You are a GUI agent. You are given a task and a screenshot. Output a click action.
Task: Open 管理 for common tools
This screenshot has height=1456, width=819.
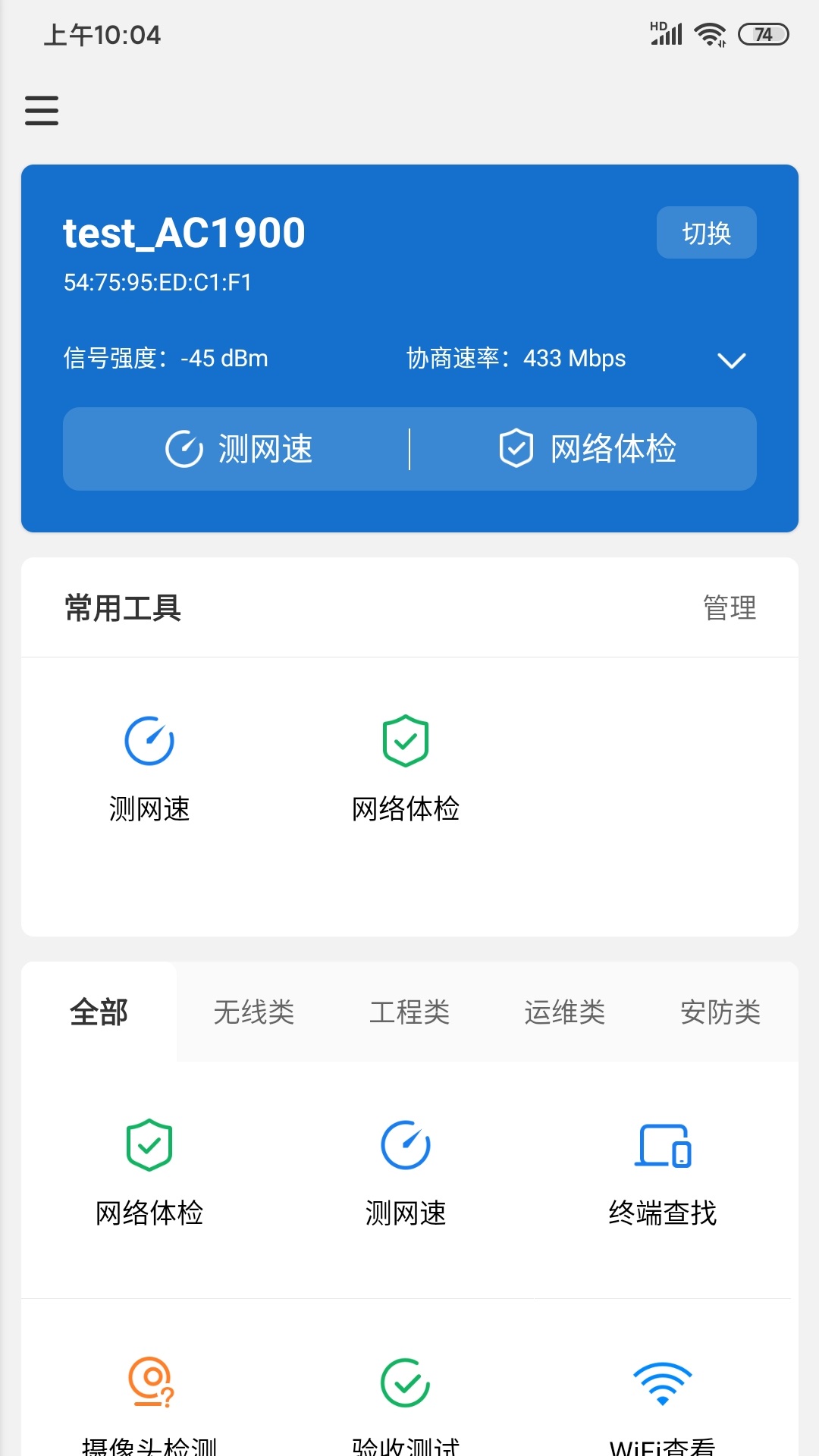pos(730,608)
